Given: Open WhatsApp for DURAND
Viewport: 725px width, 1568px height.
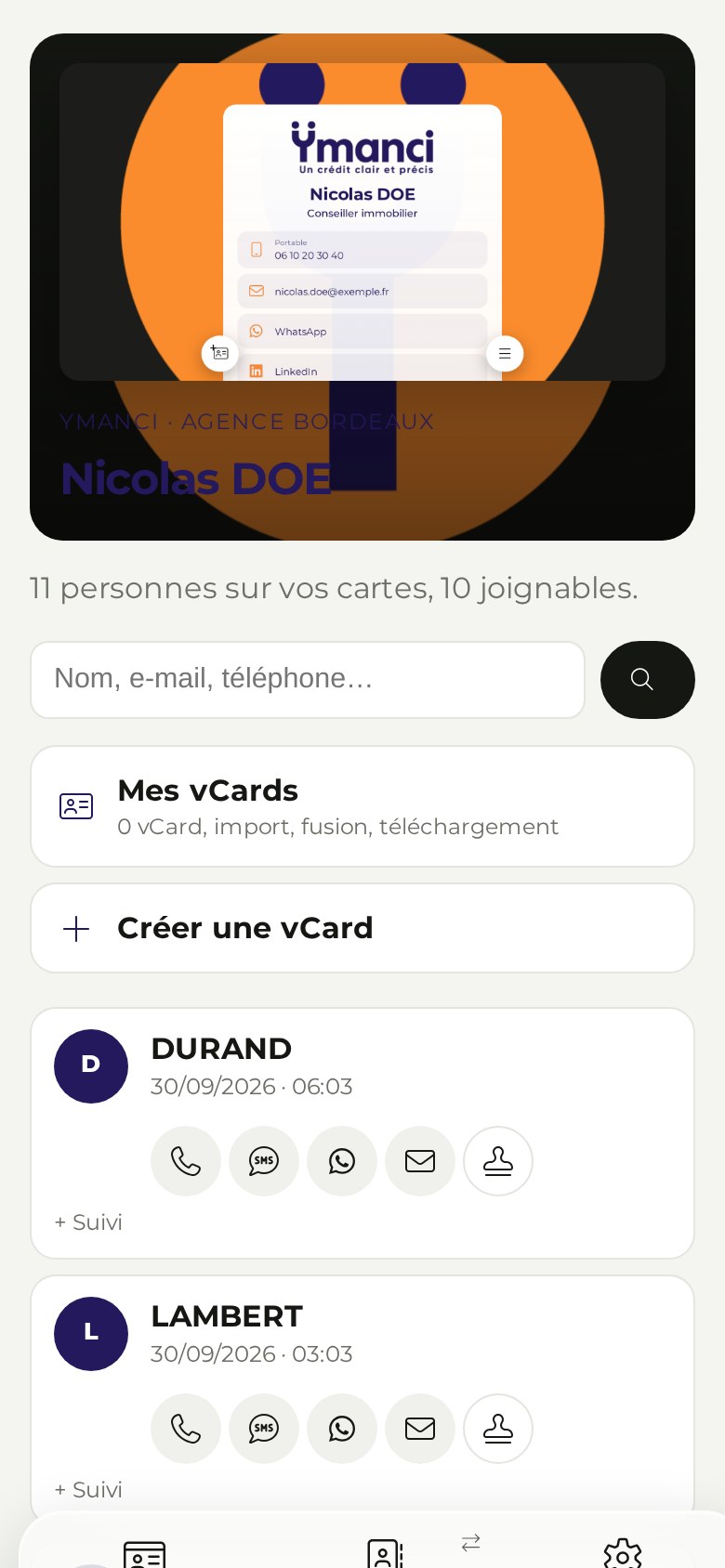Looking at the screenshot, I should click(x=342, y=1161).
